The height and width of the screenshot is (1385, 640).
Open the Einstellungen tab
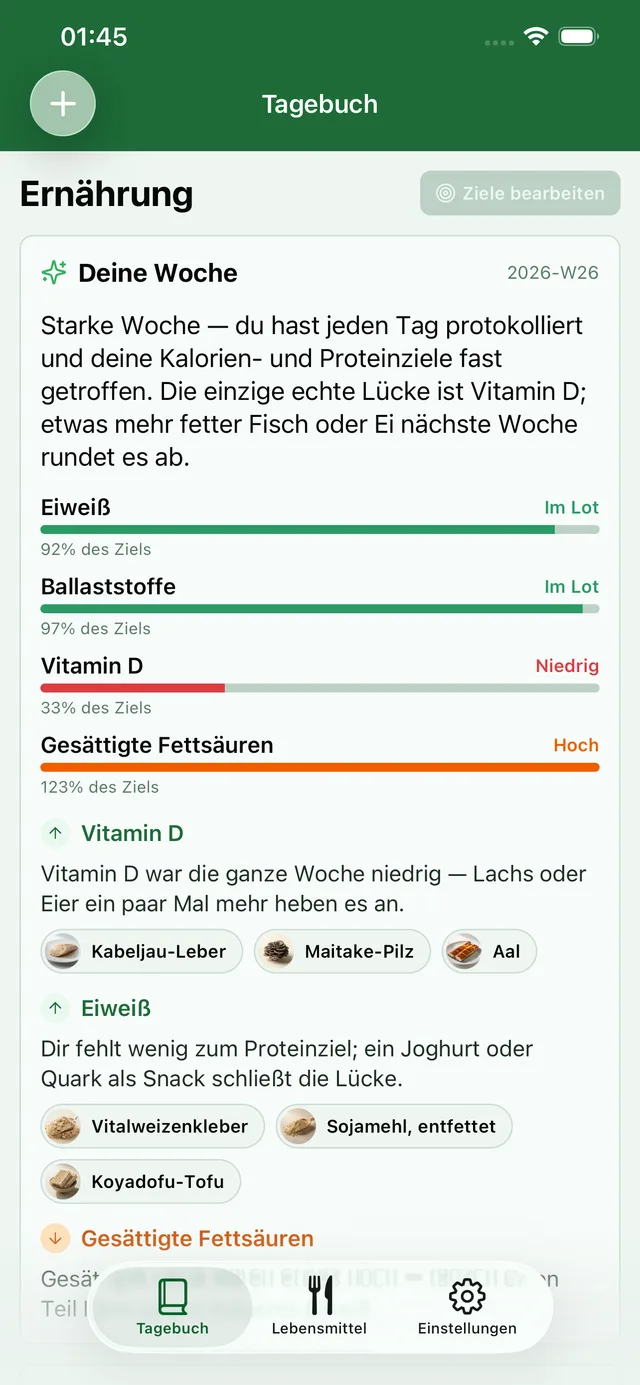click(467, 1306)
